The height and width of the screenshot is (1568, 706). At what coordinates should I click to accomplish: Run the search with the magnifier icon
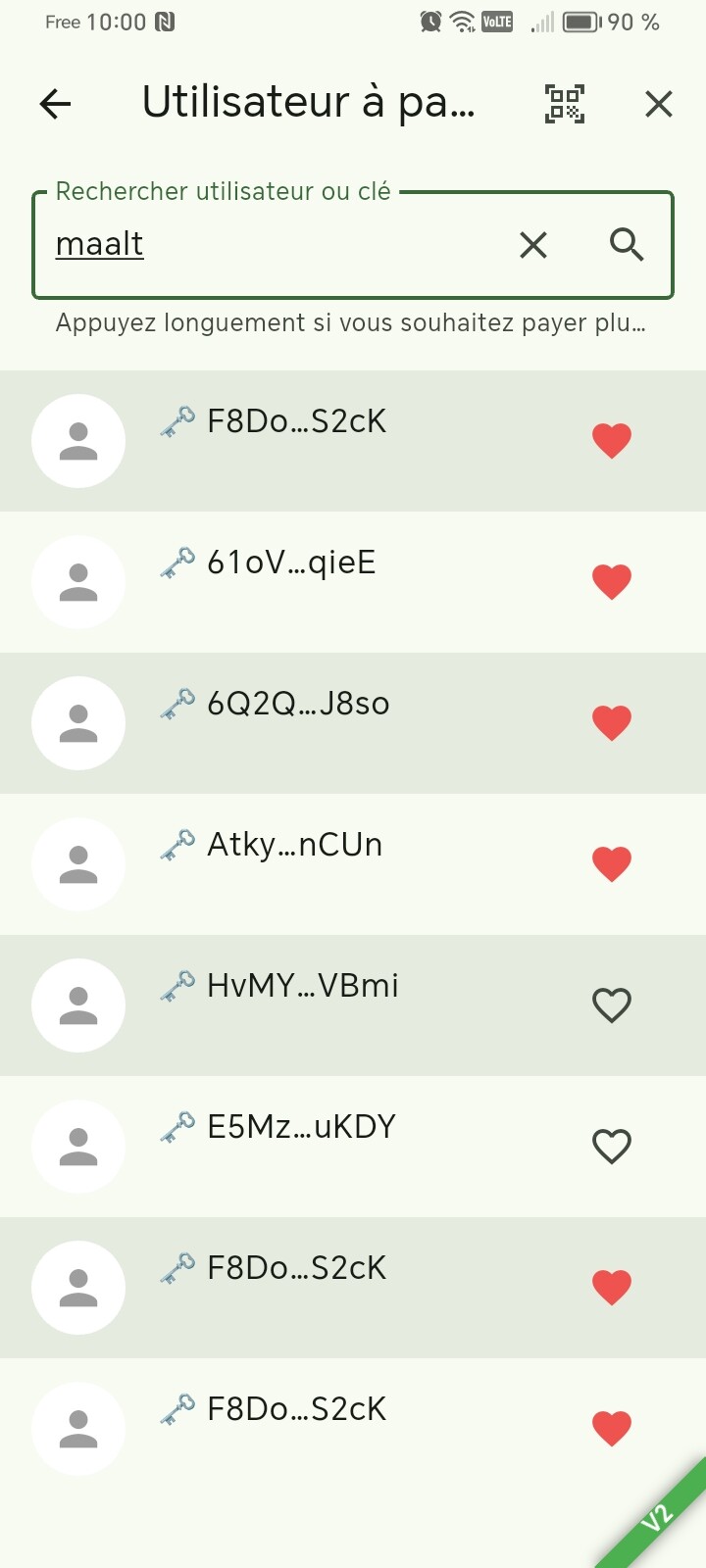[627, 244]
